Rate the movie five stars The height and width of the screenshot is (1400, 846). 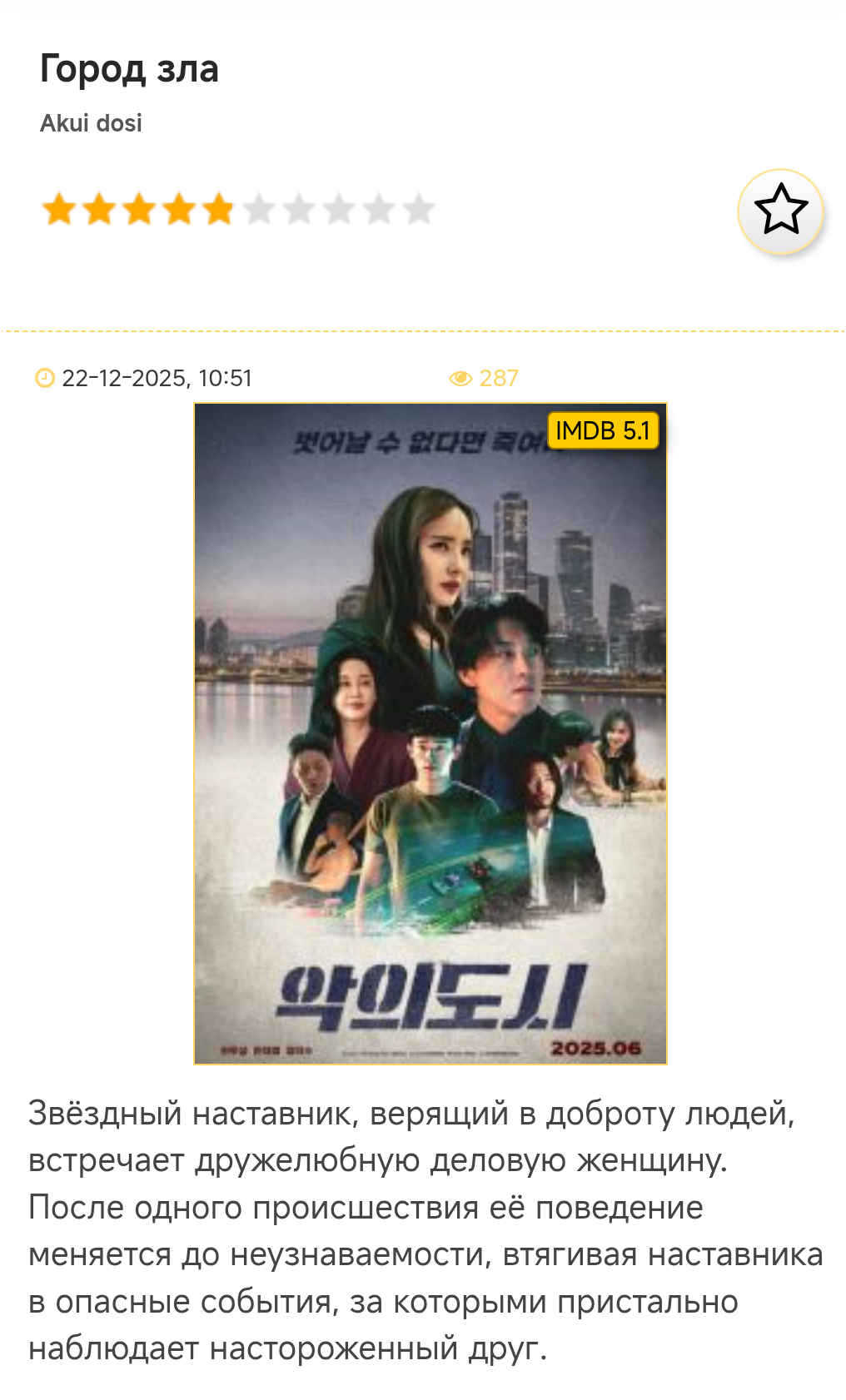(x=219, y=210)
